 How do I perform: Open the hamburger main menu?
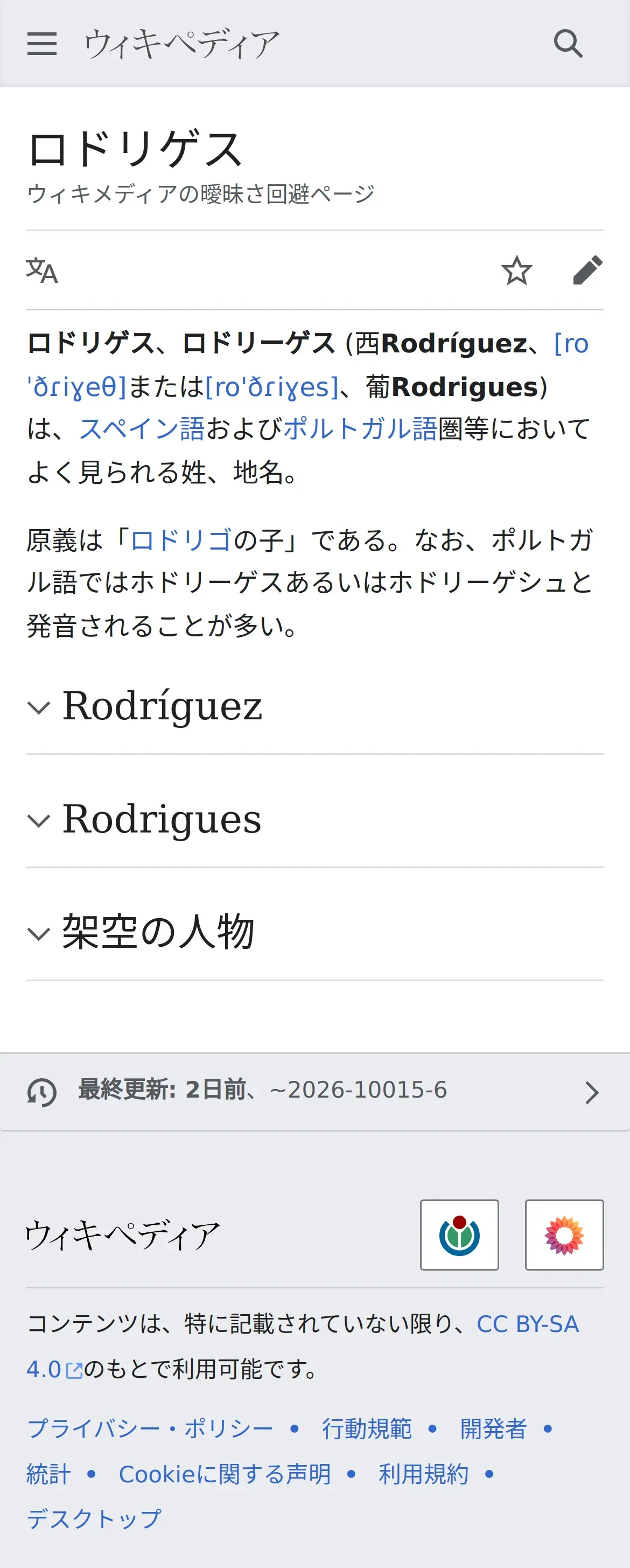coord(42,44)
